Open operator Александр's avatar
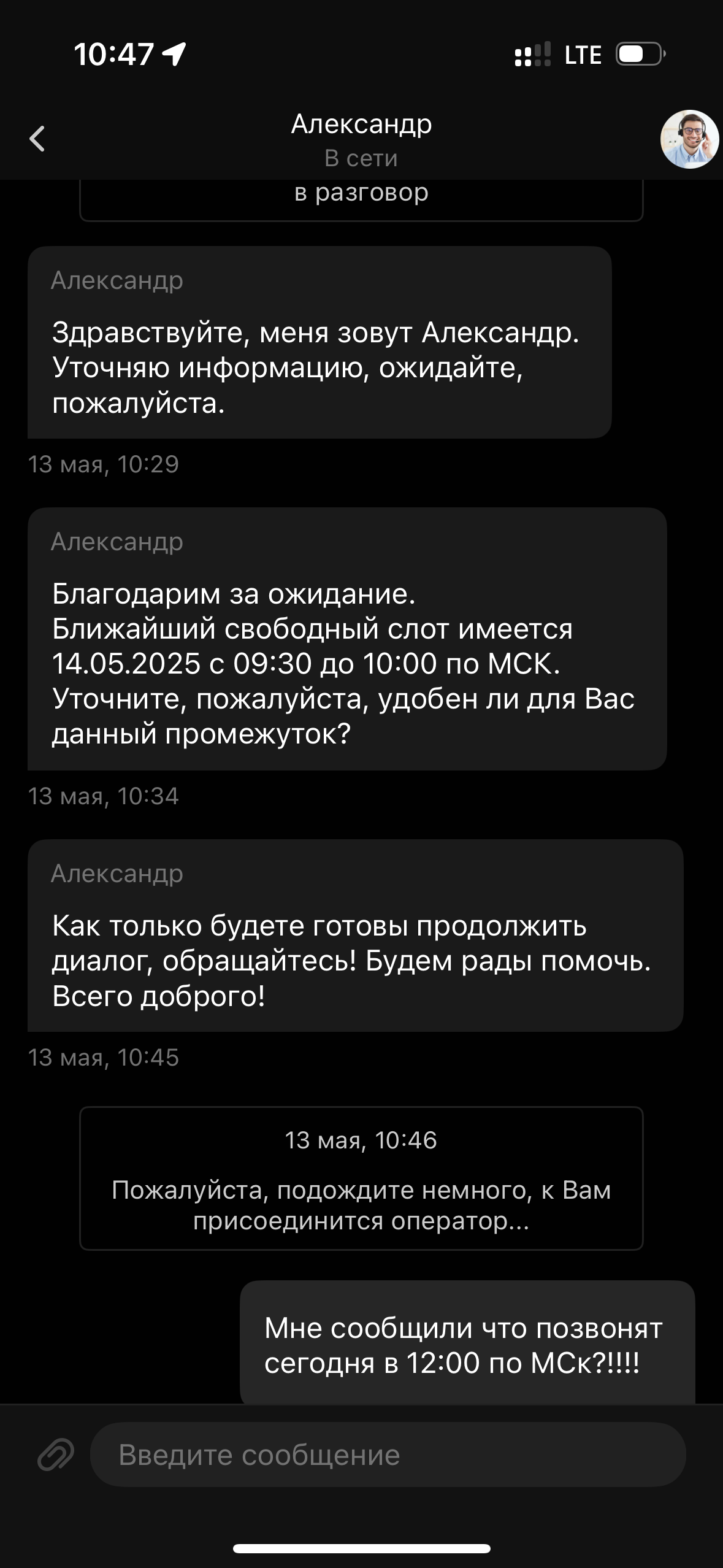Image resolution: width=723 pixels, height=1568 pixels. click(689, 139)
